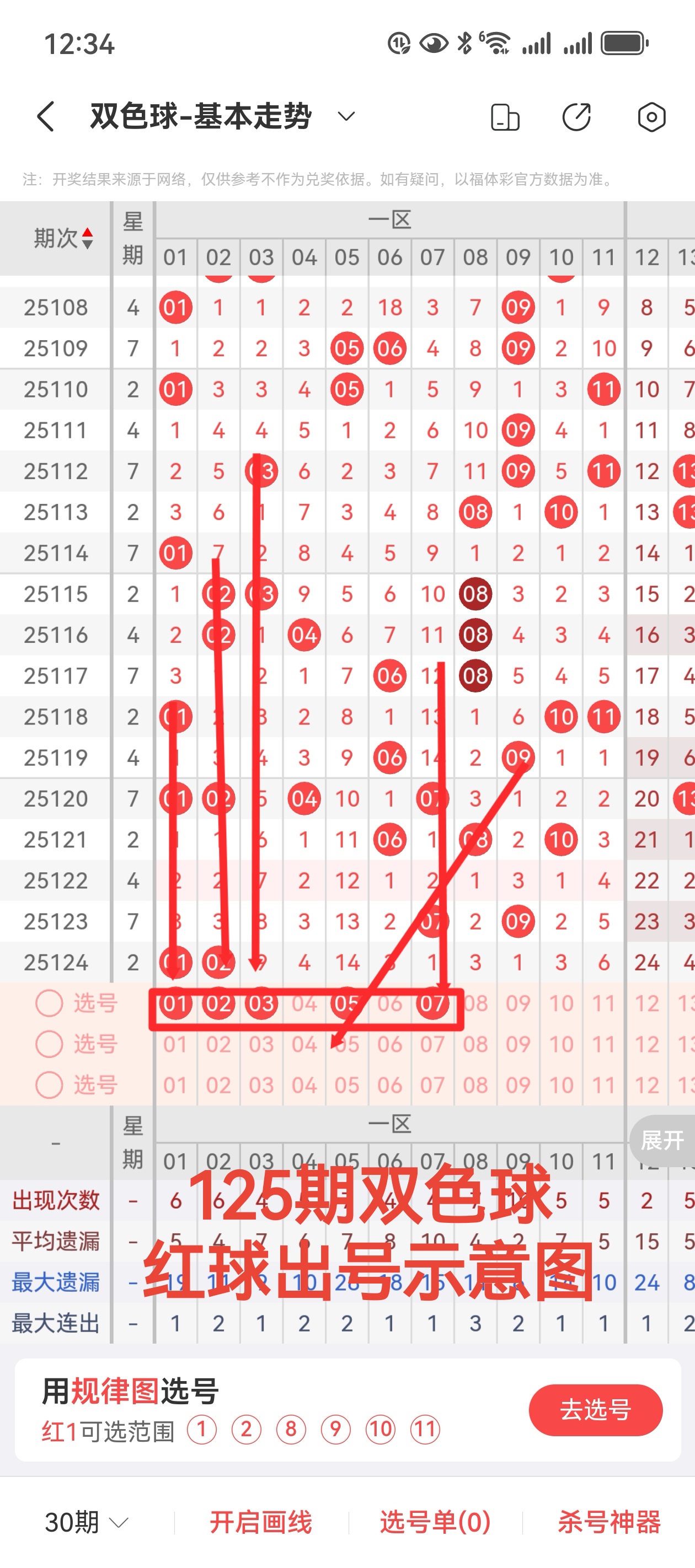Switch the chart screen orientation
The image size is (695, 1568).
[x=505, y=117]
